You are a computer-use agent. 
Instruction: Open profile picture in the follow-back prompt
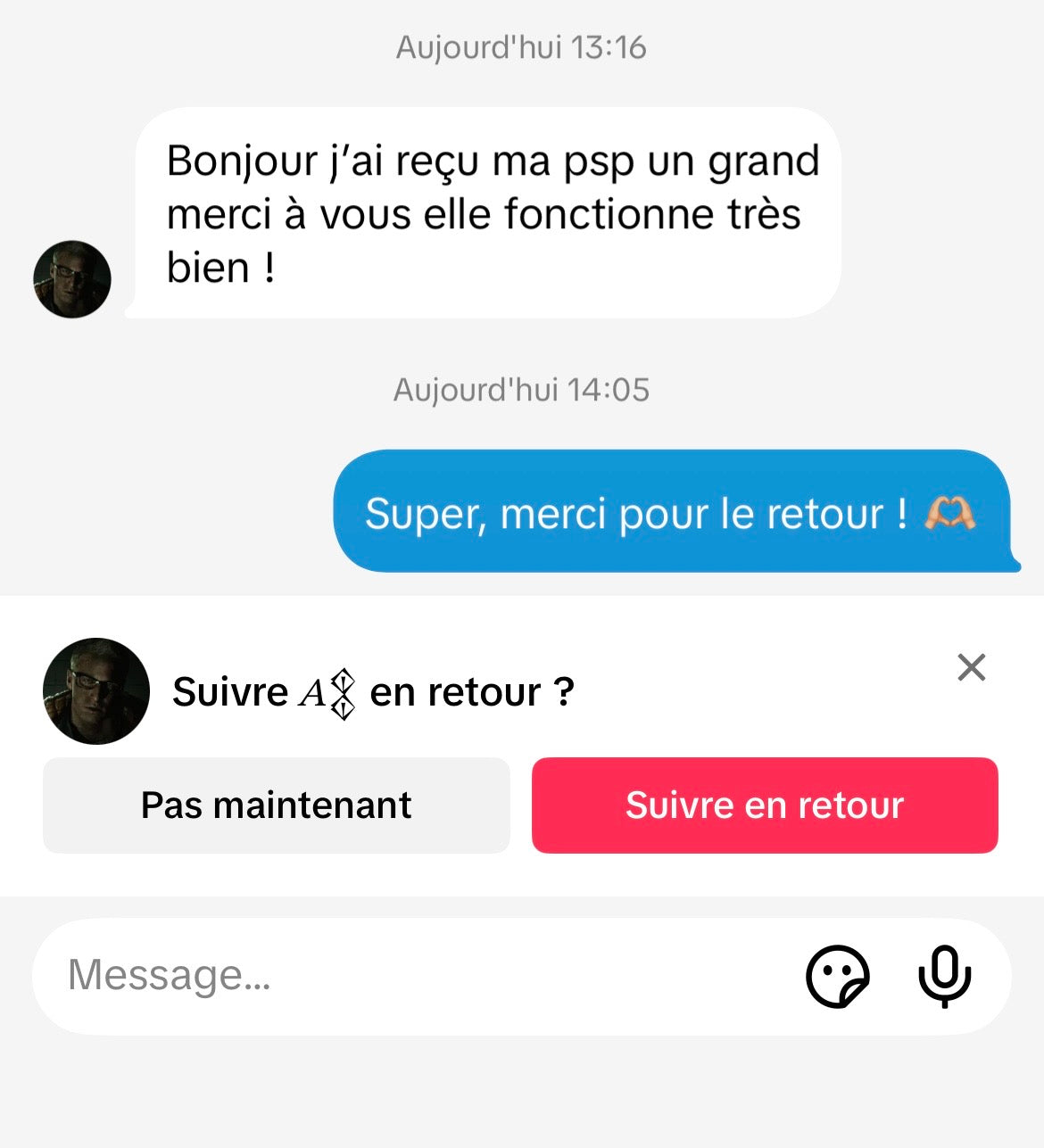pos(96,691)
